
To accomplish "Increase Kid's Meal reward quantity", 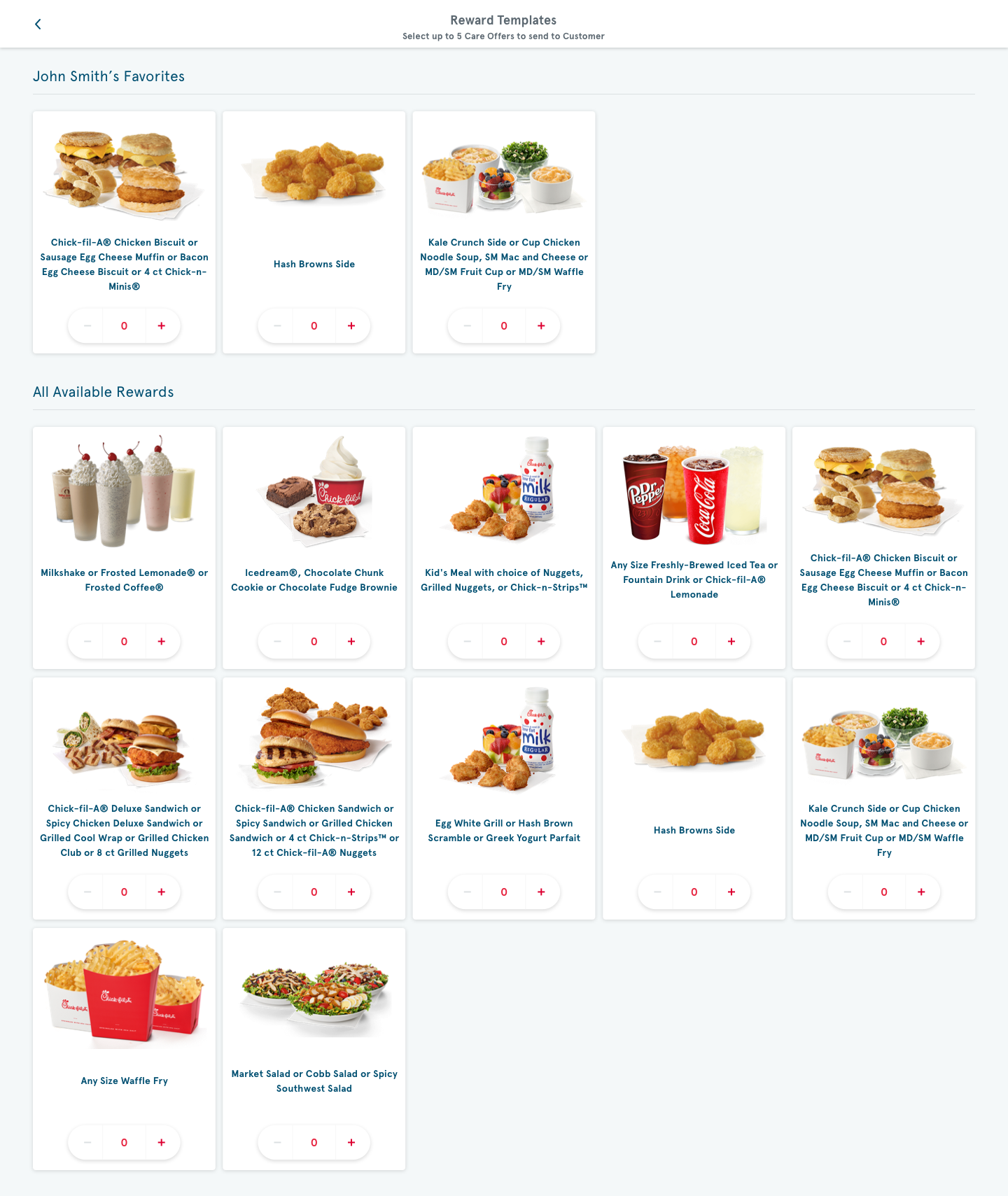I will point(541,642).
